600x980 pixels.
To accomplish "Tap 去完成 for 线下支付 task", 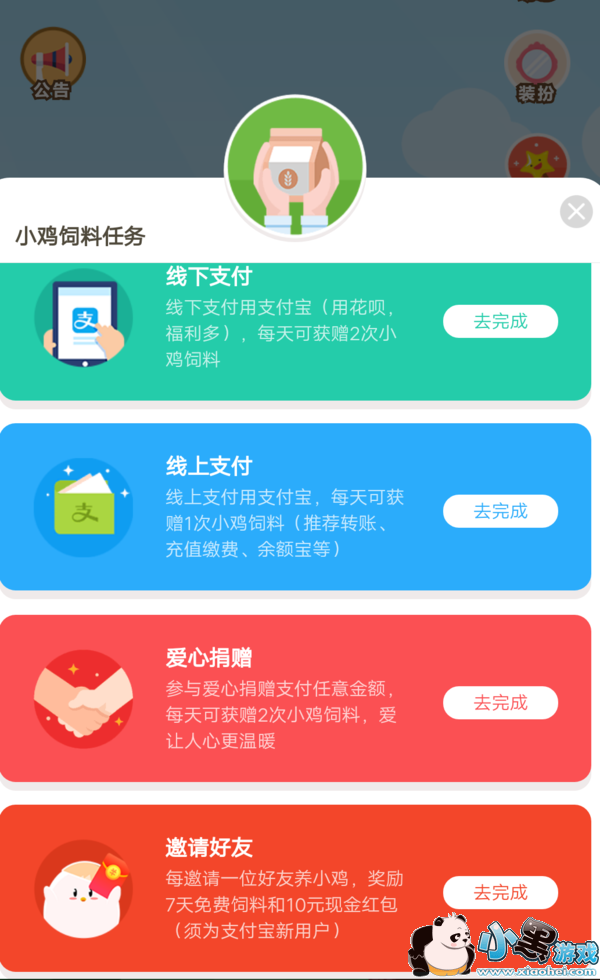I will [x=501, y=321].
